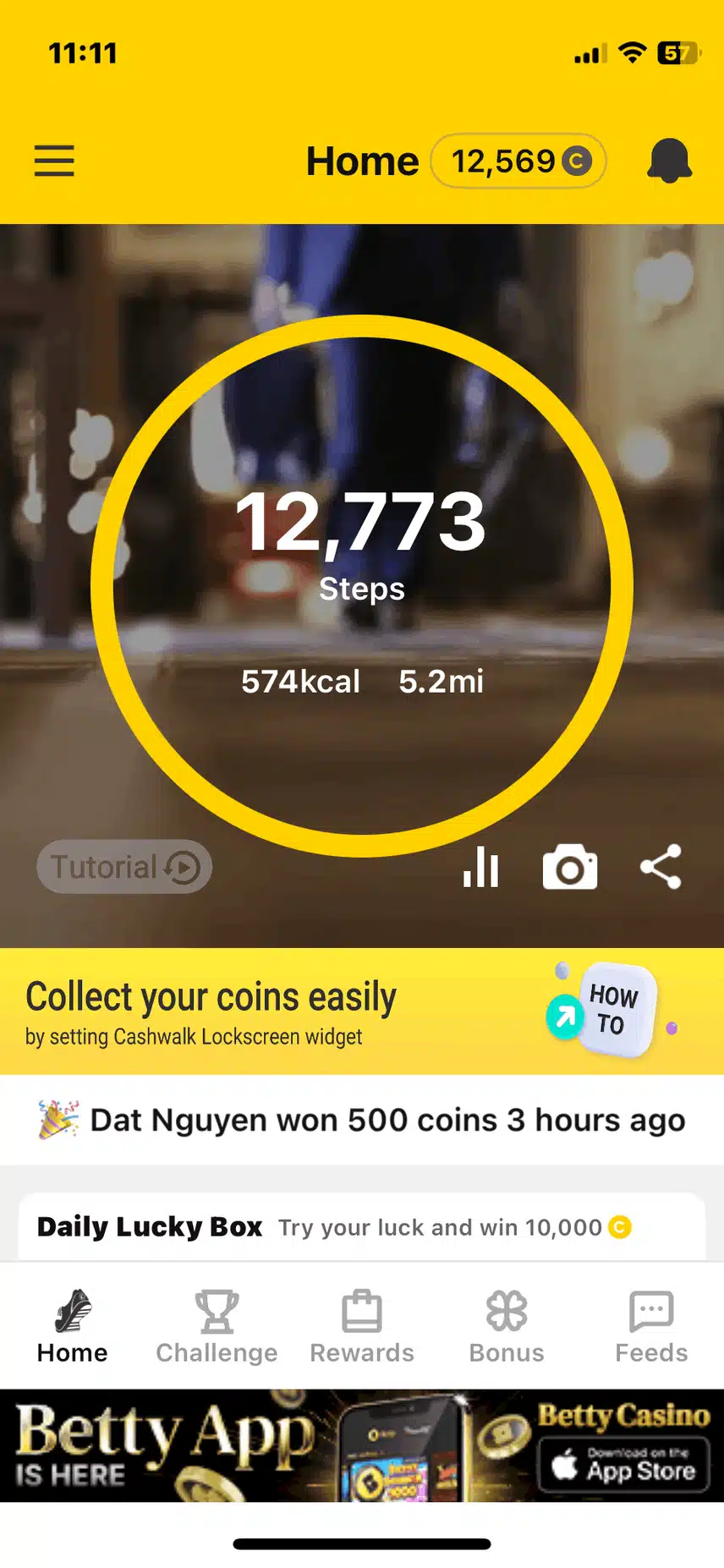This screenshot has height=1568, width=724.
Task: Open the Betty App ad banner
Action: [x=362, y=1445]
